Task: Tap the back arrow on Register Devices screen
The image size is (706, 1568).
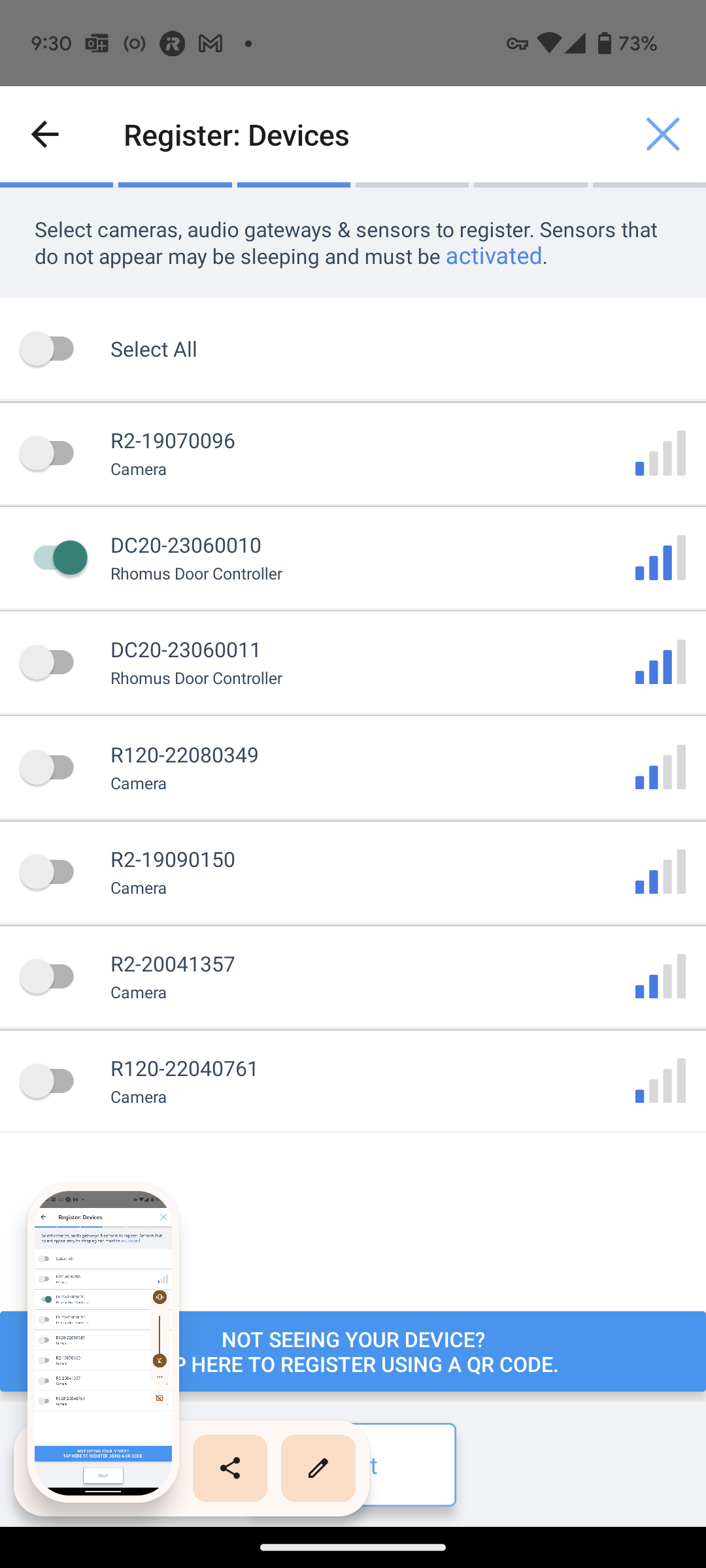Action: [44, 135]
